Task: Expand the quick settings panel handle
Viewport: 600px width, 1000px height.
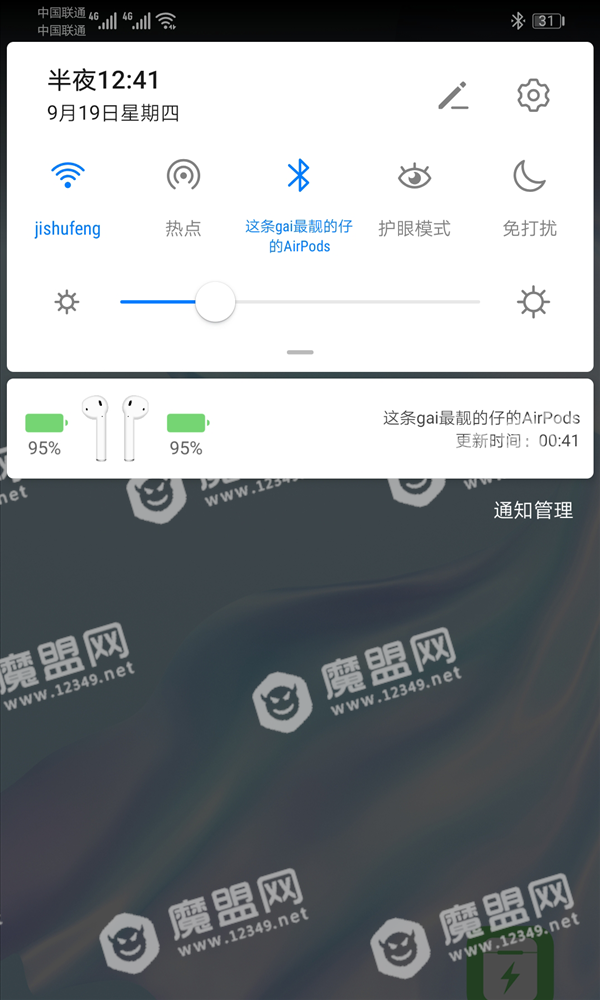Action: 300,352
